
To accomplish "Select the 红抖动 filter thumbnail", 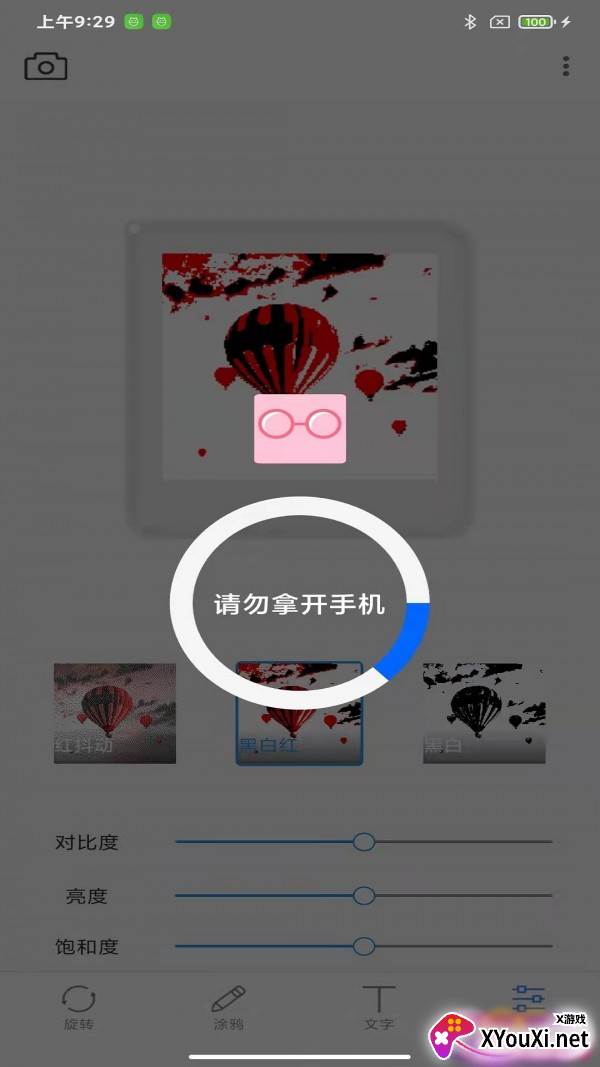I will coord(115,713).
